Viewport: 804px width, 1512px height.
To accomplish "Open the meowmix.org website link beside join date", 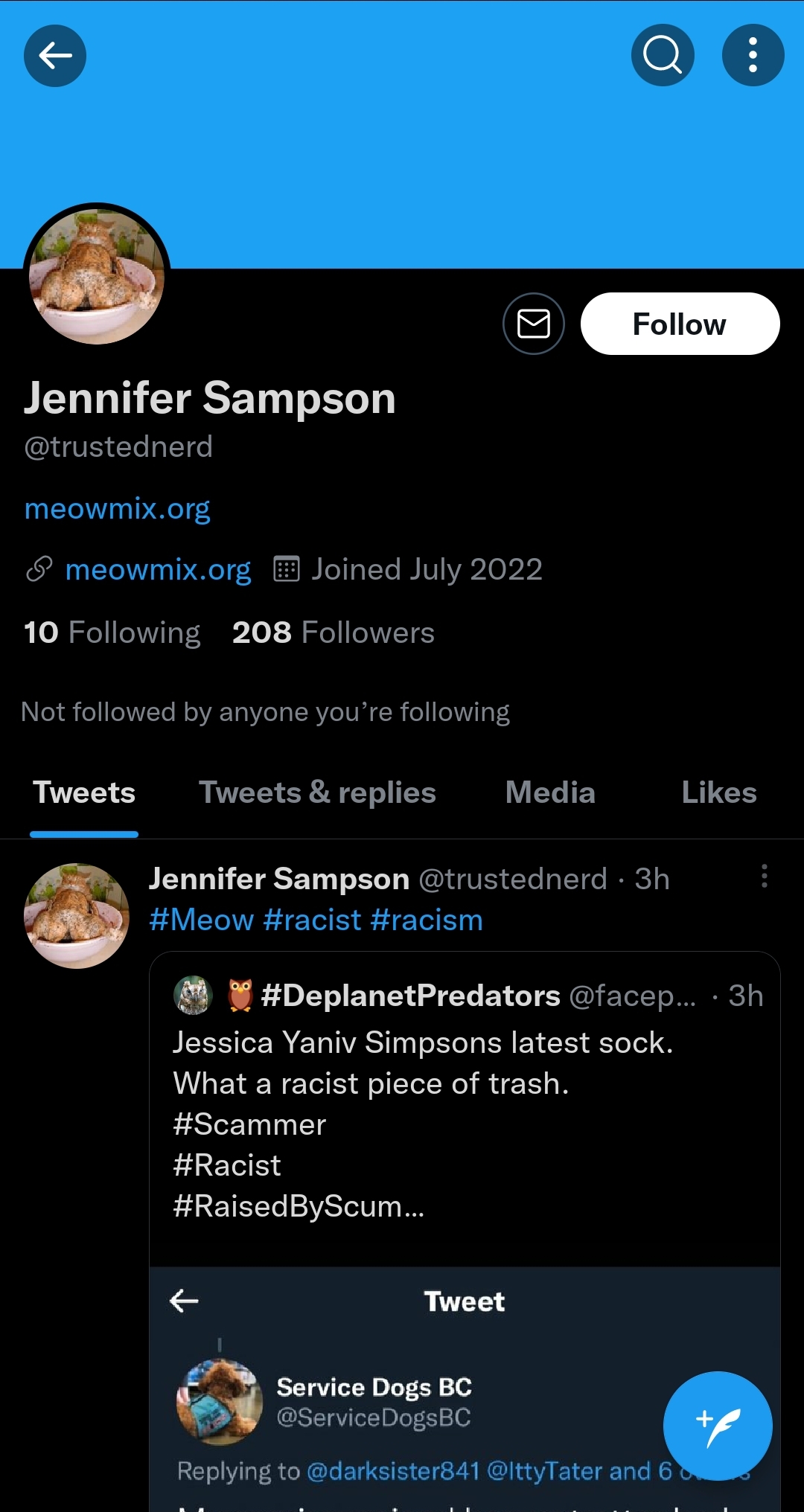I will click(x=158, y=570).
